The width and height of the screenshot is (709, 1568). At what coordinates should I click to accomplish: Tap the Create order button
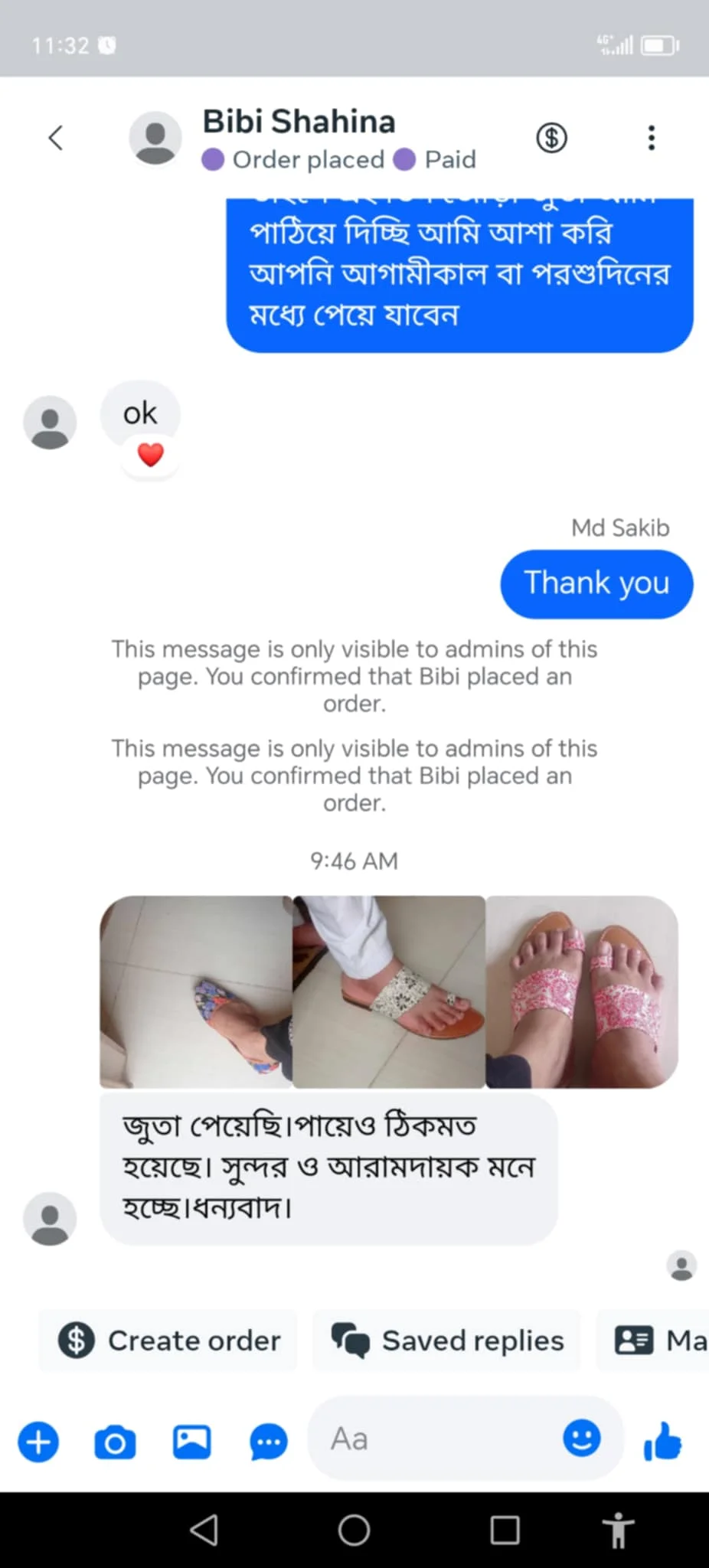(x=168, y=1341)
